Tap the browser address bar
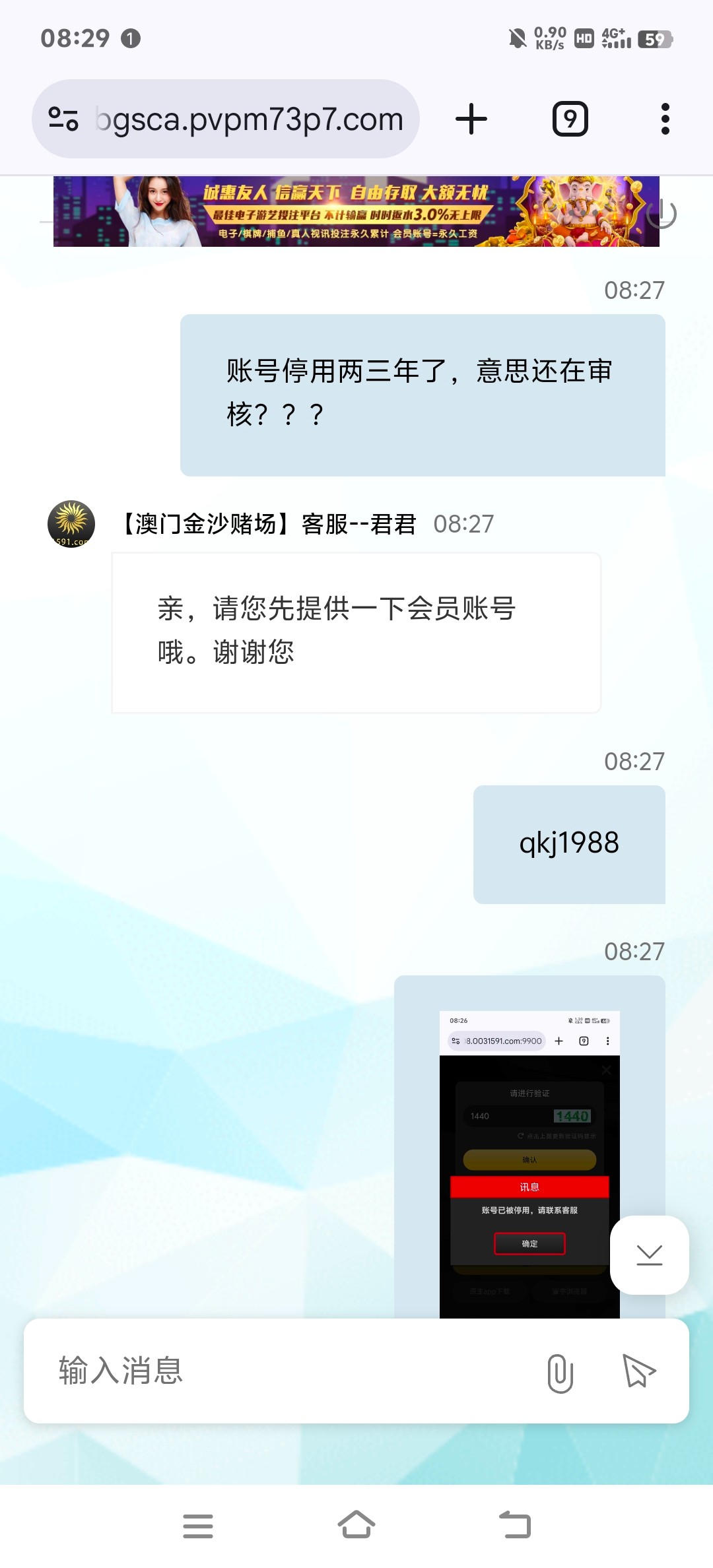This screenshot has width=713, height=1568. click(248, 119)
